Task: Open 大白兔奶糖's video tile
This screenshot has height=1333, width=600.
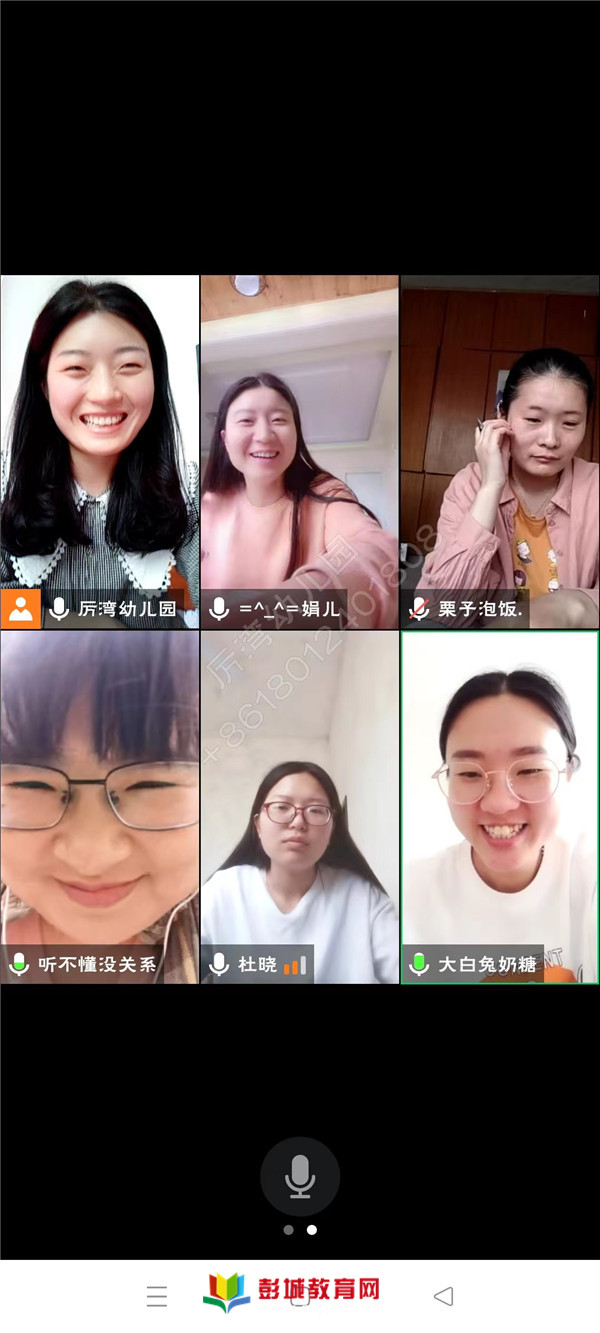Action: 500,805
